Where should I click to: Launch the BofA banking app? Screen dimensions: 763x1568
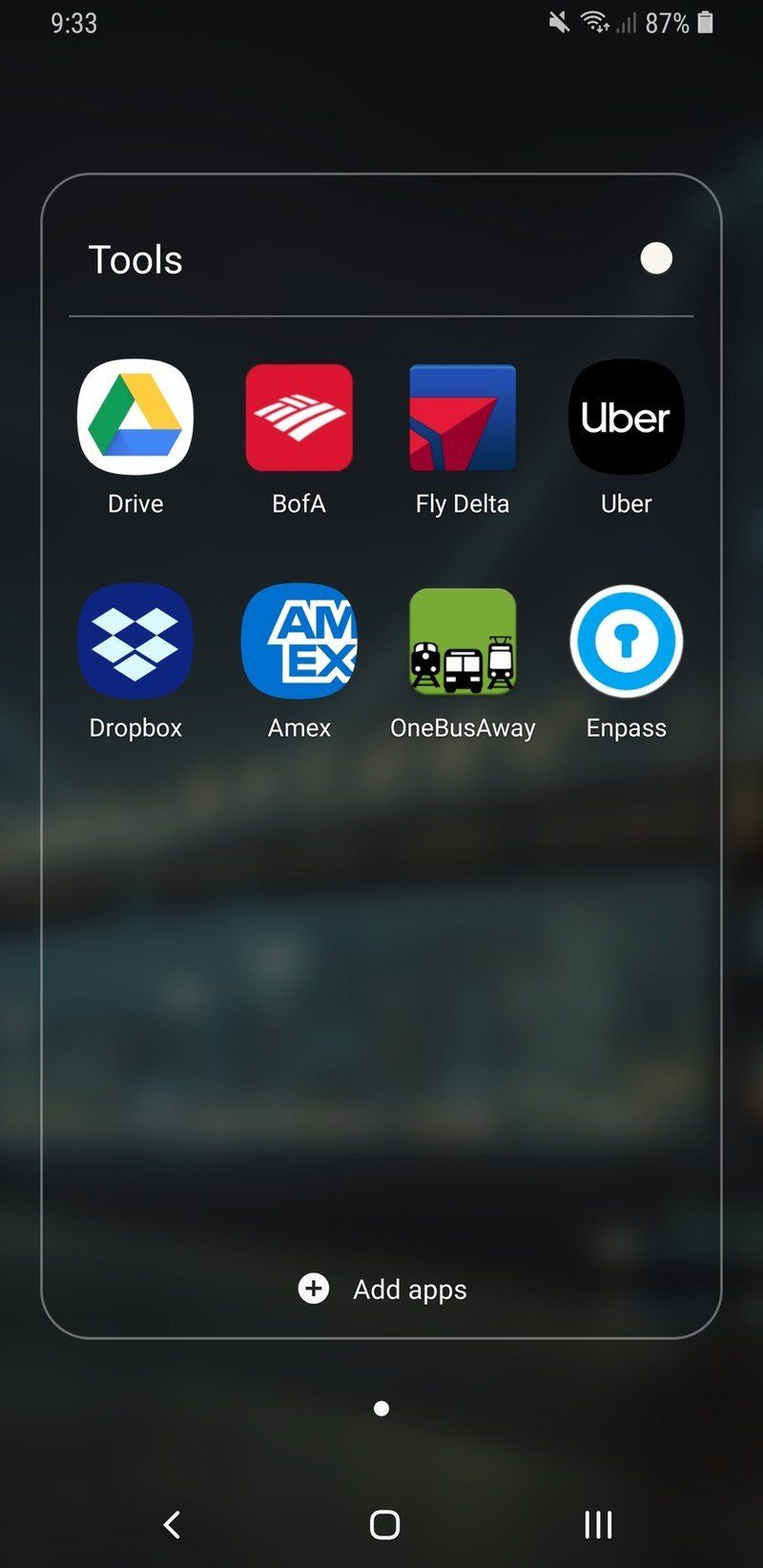[x=299, y=417]
